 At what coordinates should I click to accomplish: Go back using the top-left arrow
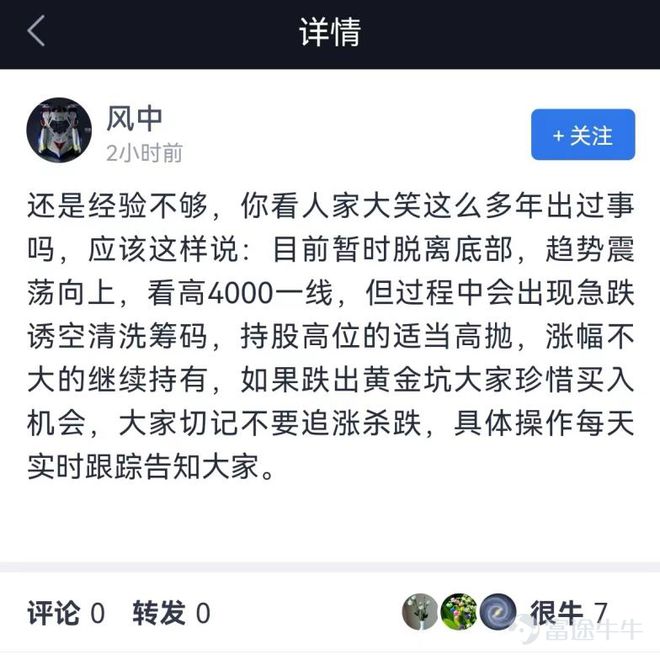[x=36, y=33]
